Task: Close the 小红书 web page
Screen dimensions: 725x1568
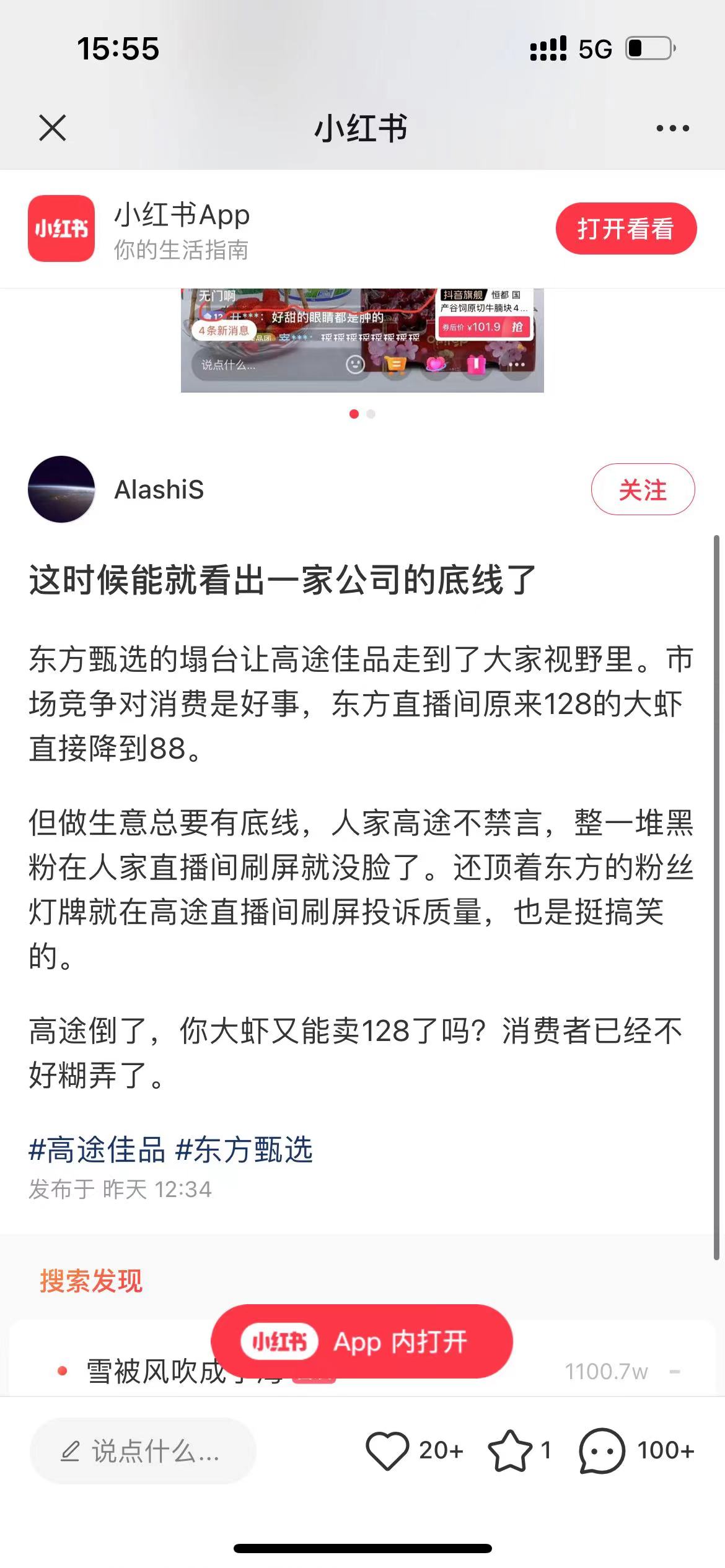Action: [53, 129]
